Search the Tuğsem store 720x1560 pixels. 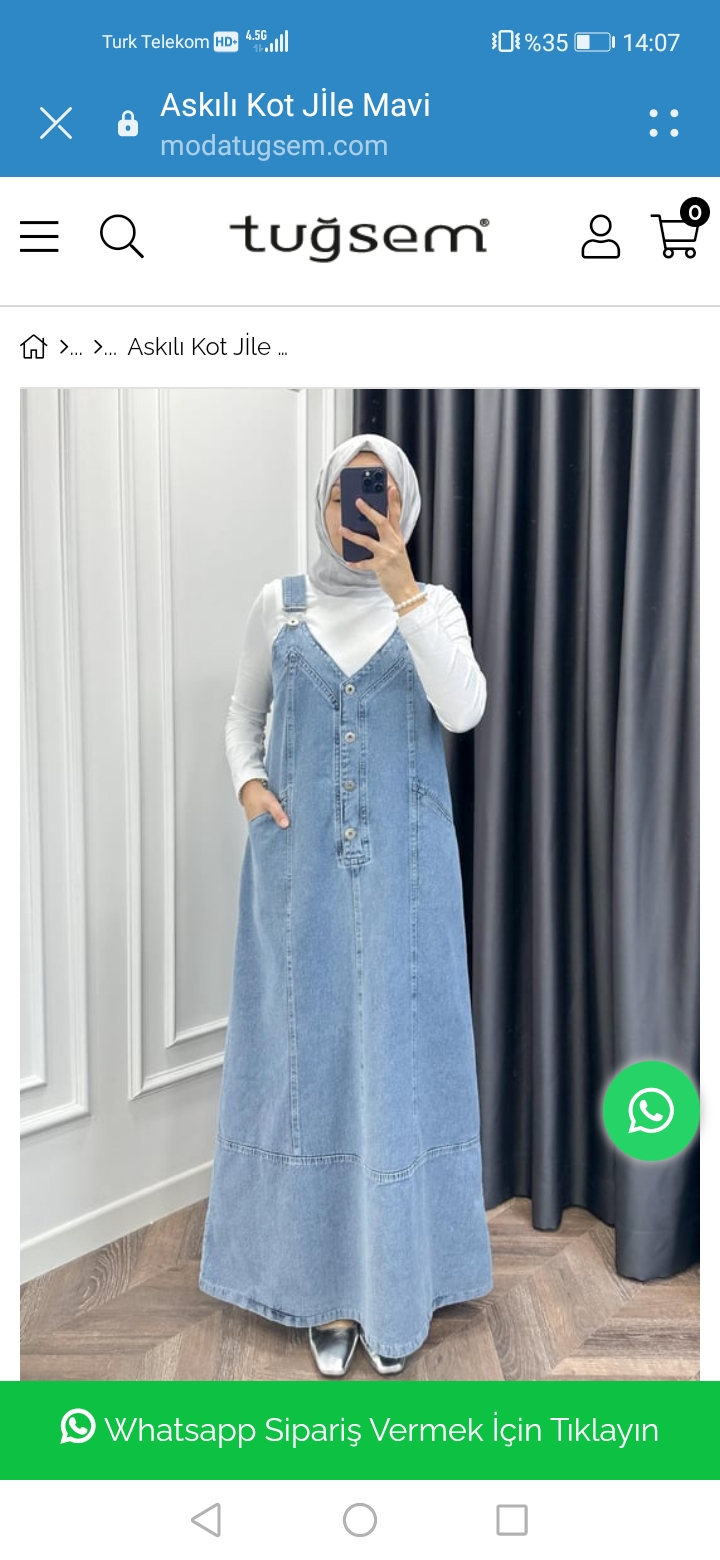click(122, 237)
